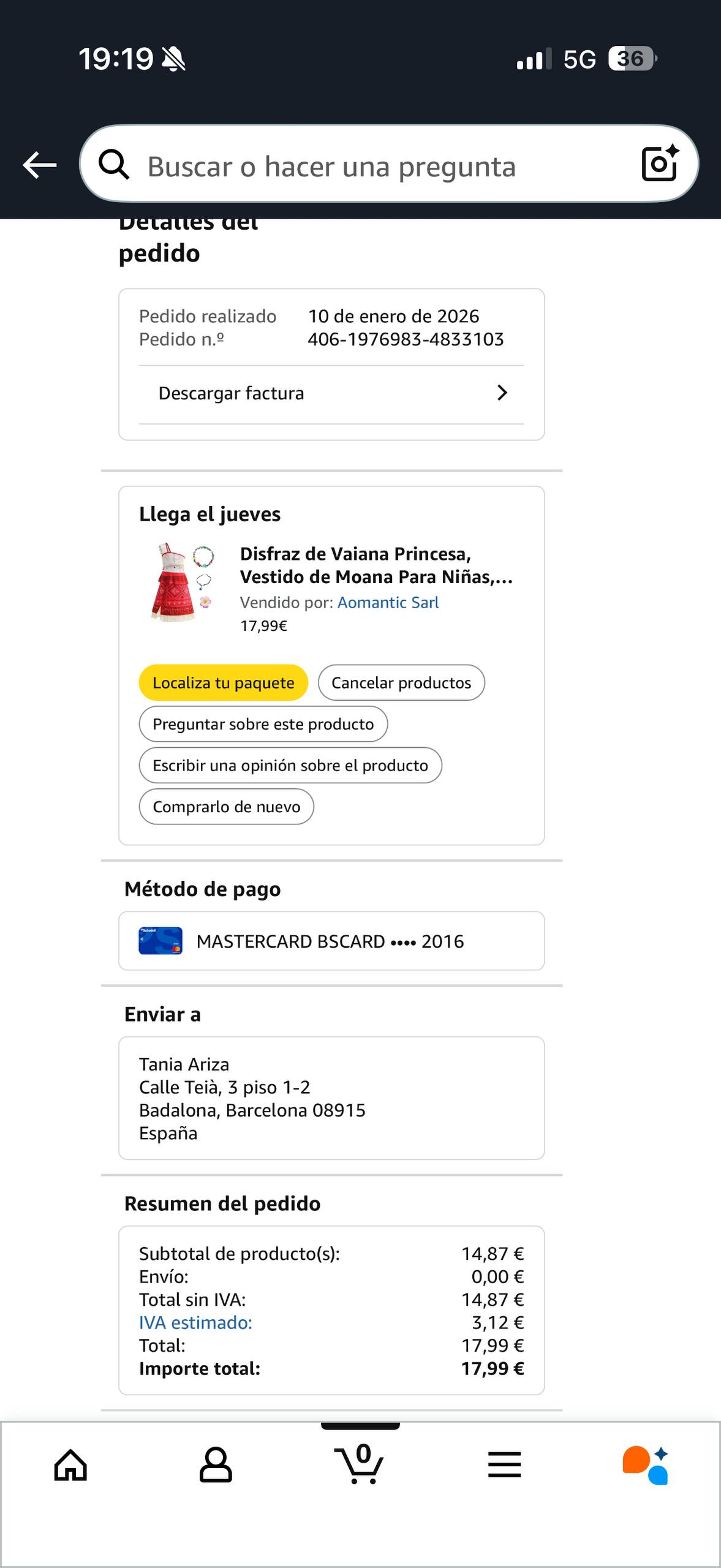This screenshot has width=721, height=1568.
Task: Switch to the Home tab
Action: coord(71,1465)
